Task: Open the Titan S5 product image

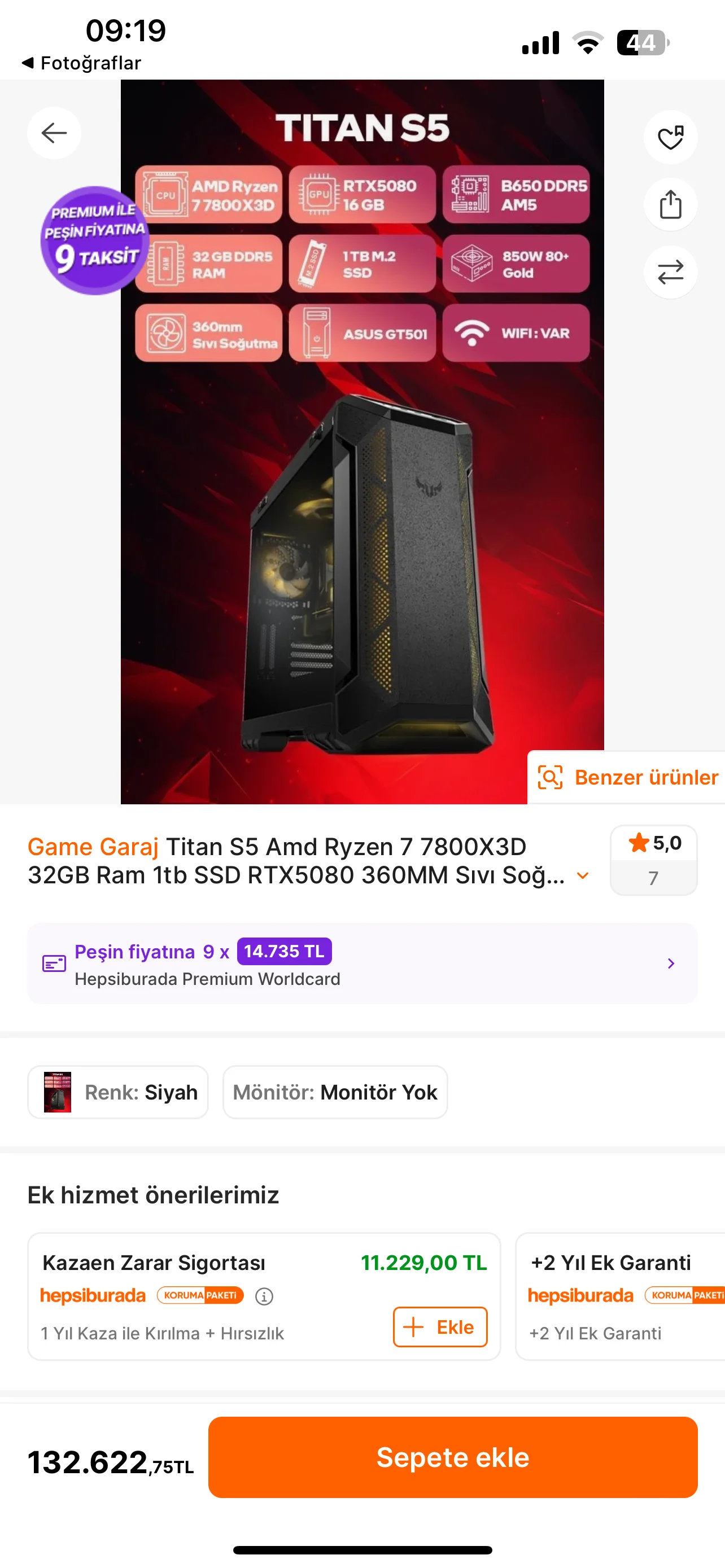Action: click(362, 487)
